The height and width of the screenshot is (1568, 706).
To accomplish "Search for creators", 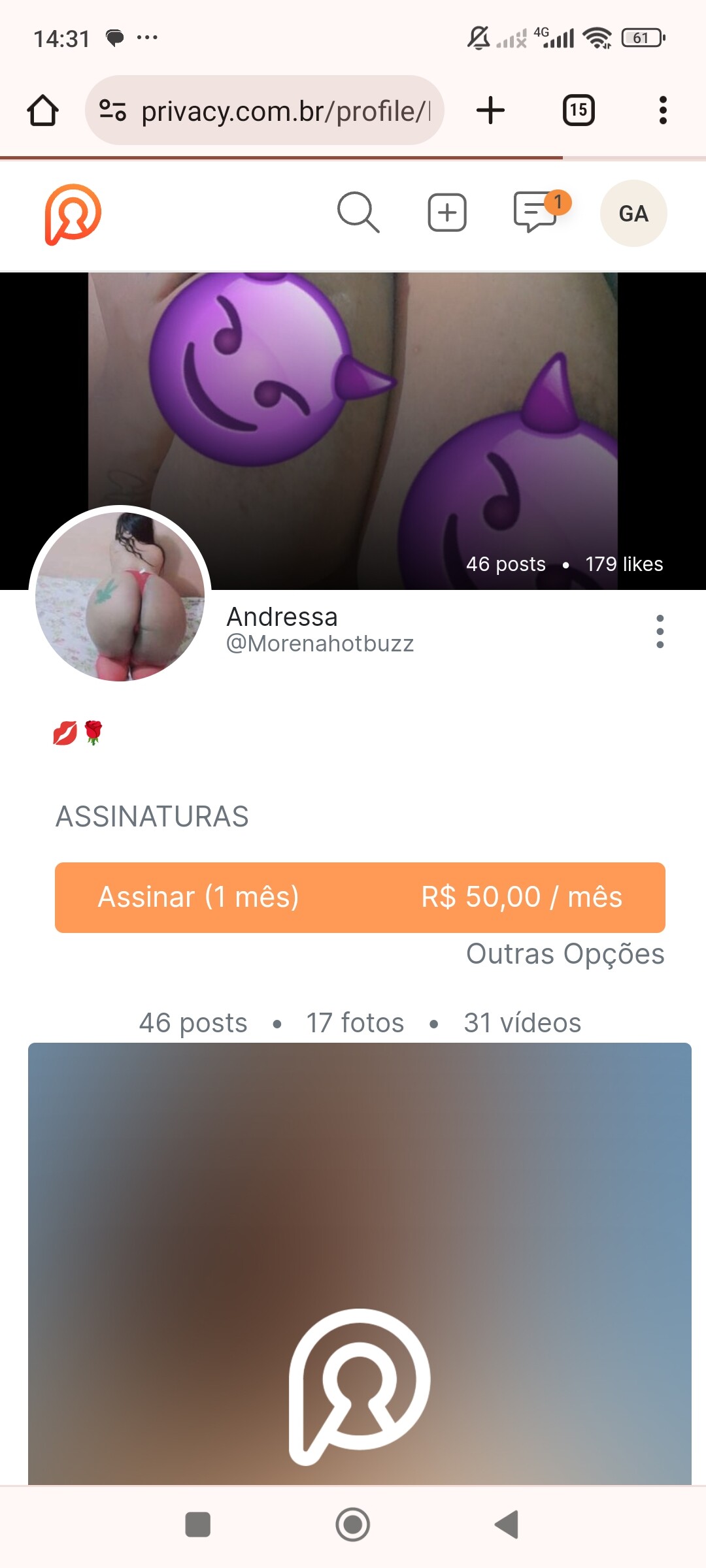I will tap(358, 213).
